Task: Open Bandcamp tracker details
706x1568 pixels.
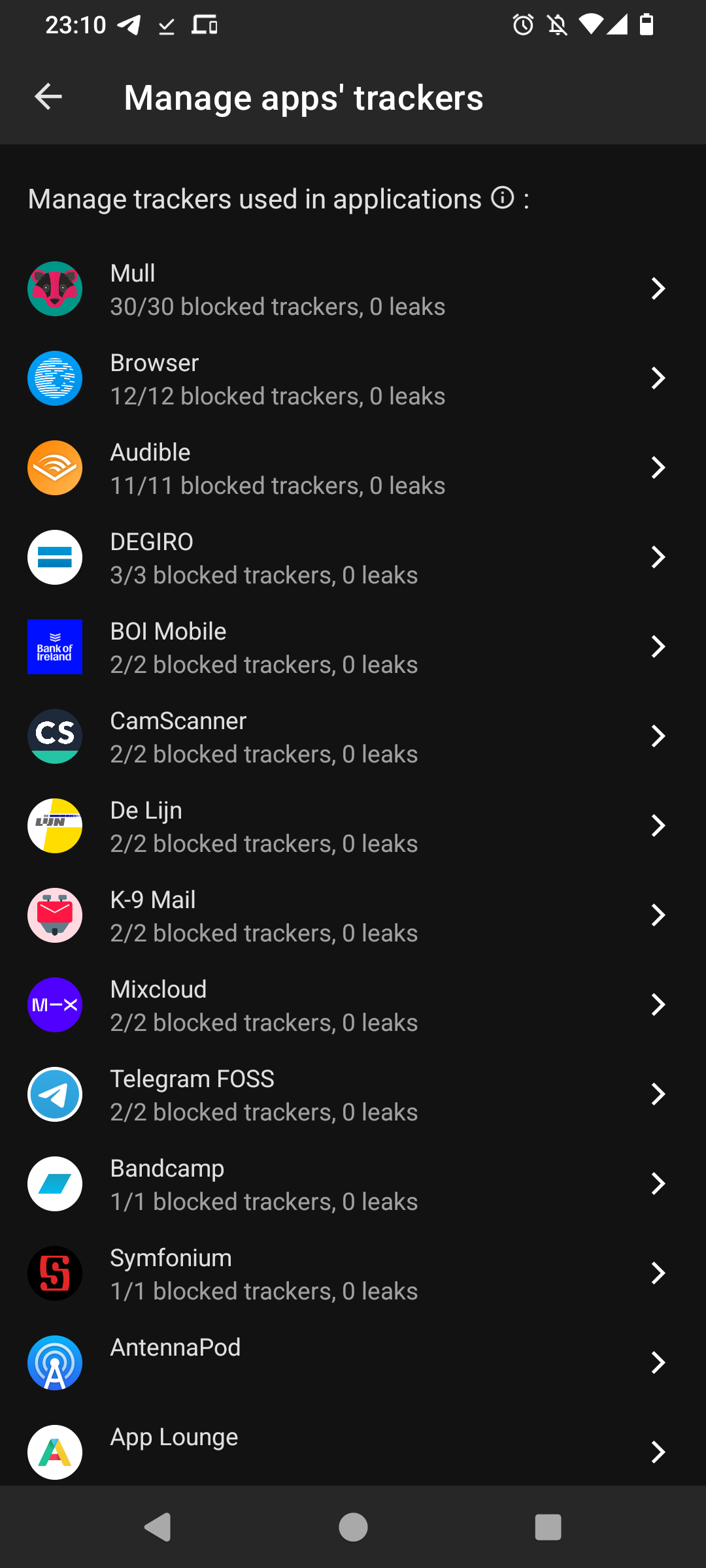Action: pos(353,1184)
